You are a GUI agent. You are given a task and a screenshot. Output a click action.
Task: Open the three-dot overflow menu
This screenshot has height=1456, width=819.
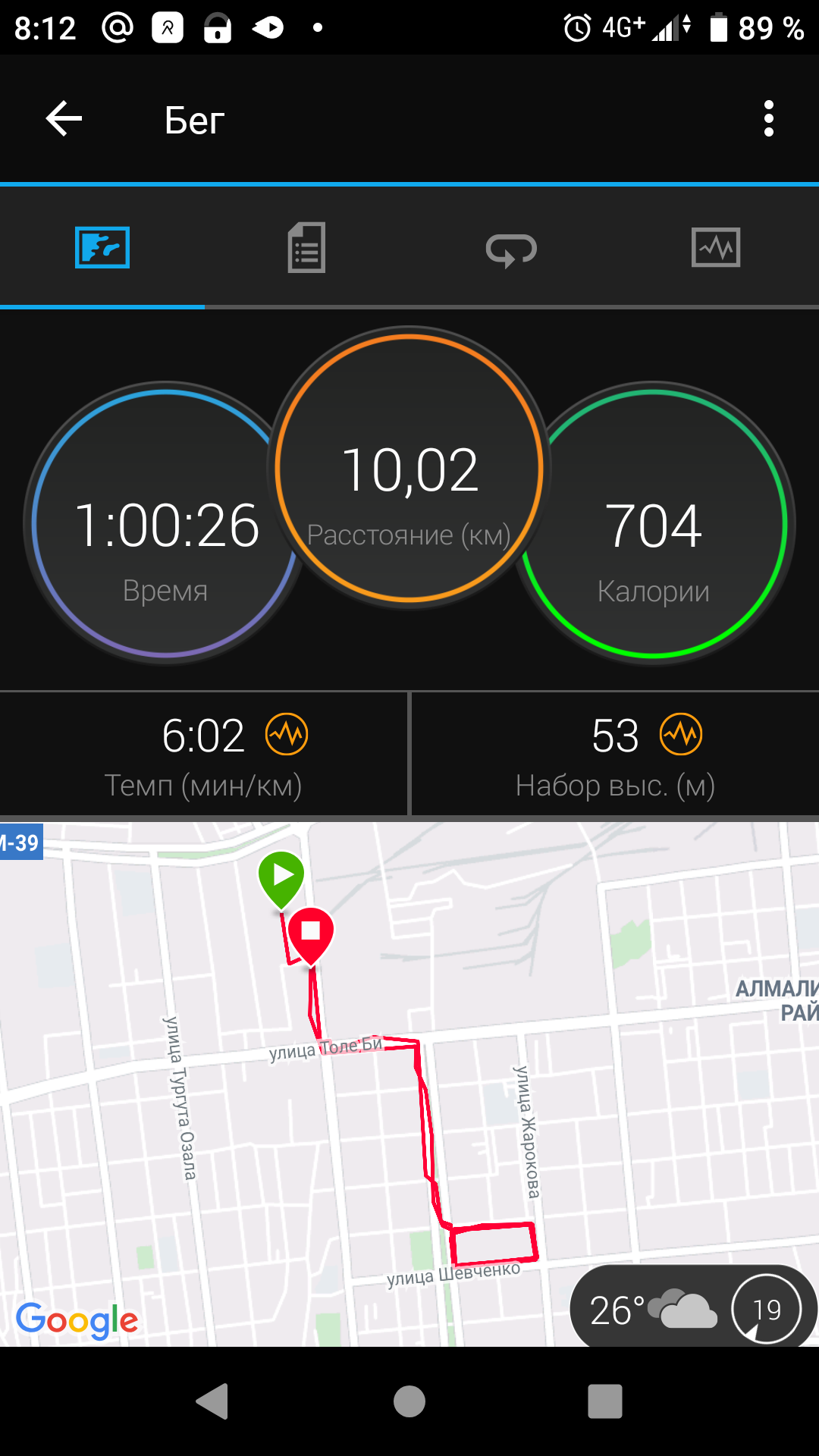point(768,119)
